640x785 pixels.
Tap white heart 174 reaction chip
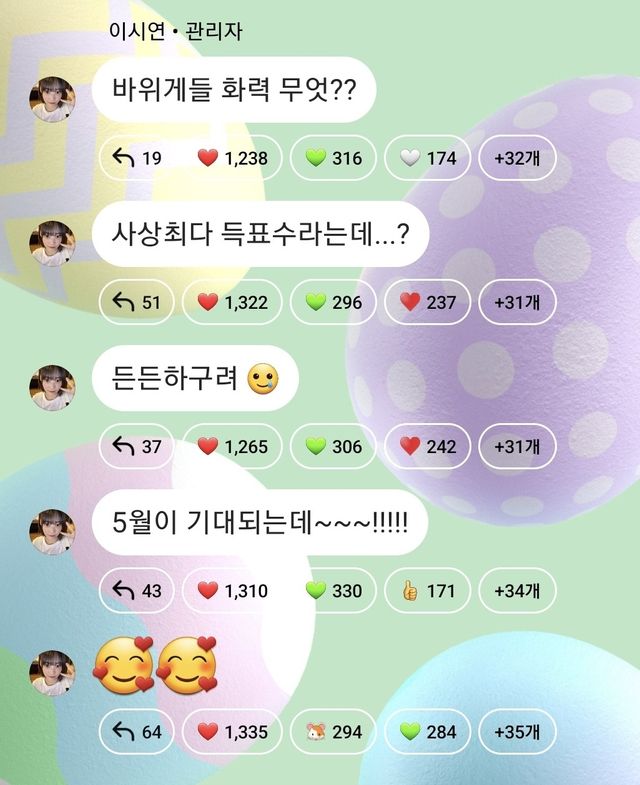point(428,158)
